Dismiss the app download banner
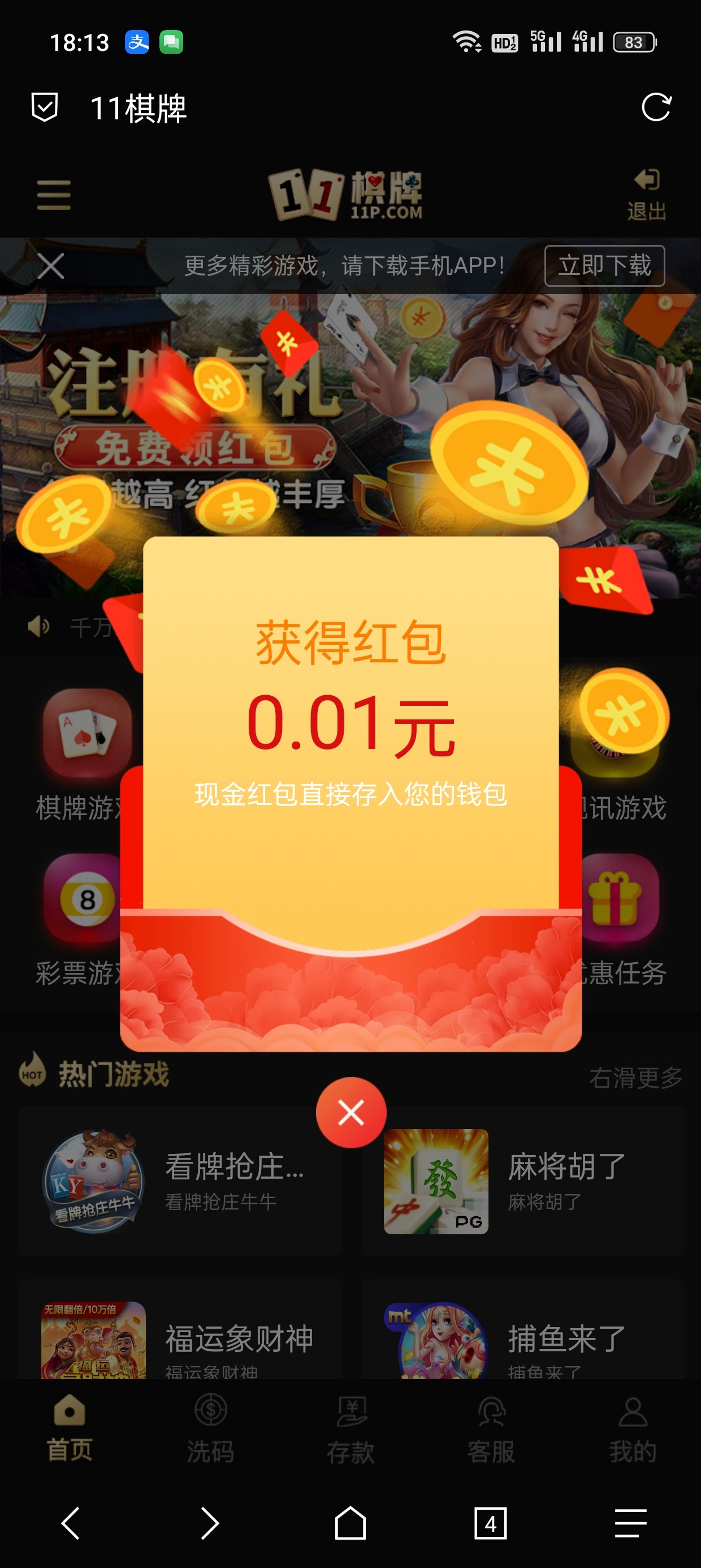Viewport: 701px width, 1568px height. click(50, 266)
